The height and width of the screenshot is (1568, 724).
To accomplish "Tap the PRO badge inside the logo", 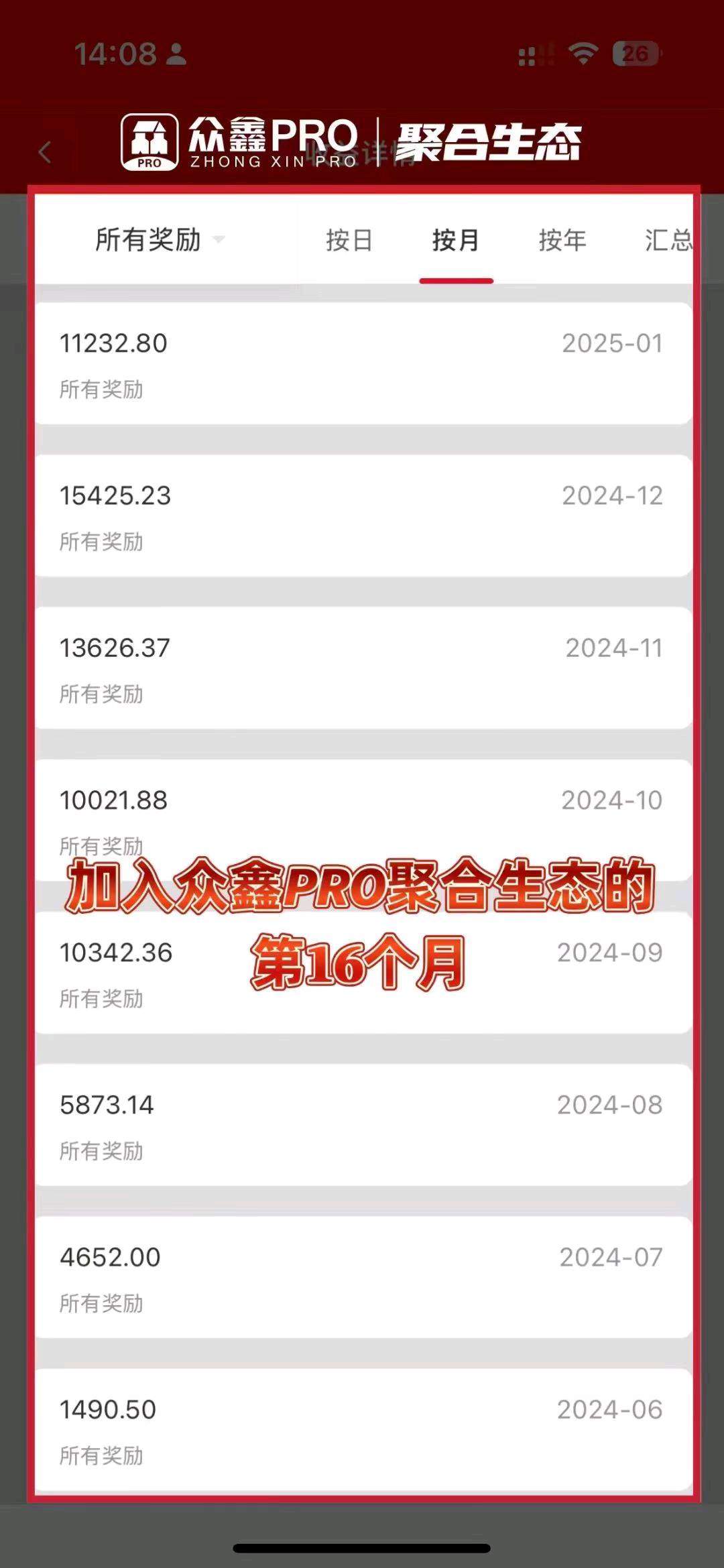I will pos(151,163).
